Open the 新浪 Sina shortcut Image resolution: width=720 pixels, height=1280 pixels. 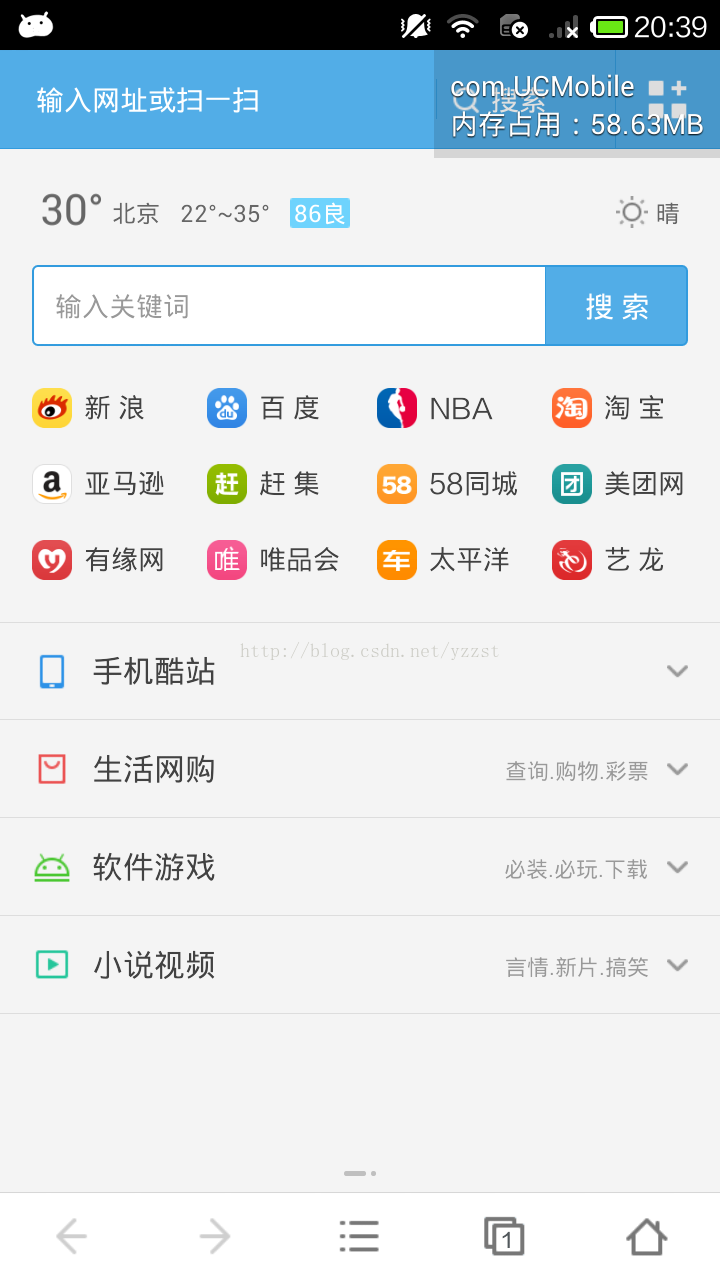[x=89, y=408]
